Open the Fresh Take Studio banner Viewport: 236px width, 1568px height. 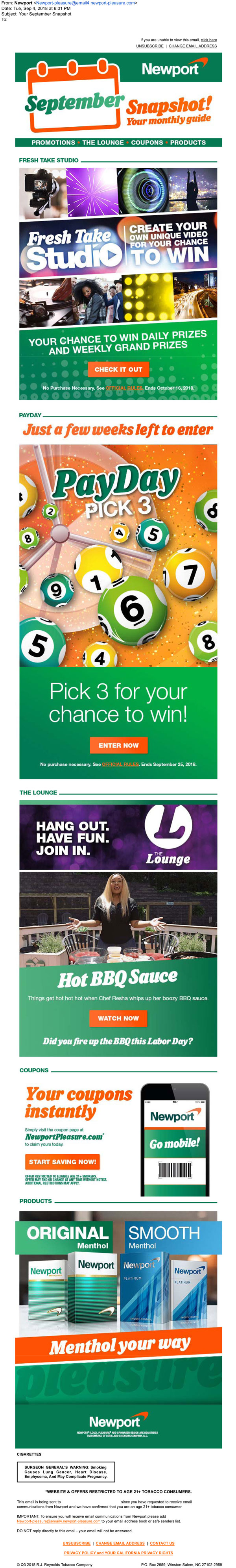click(x=118, y=243)
